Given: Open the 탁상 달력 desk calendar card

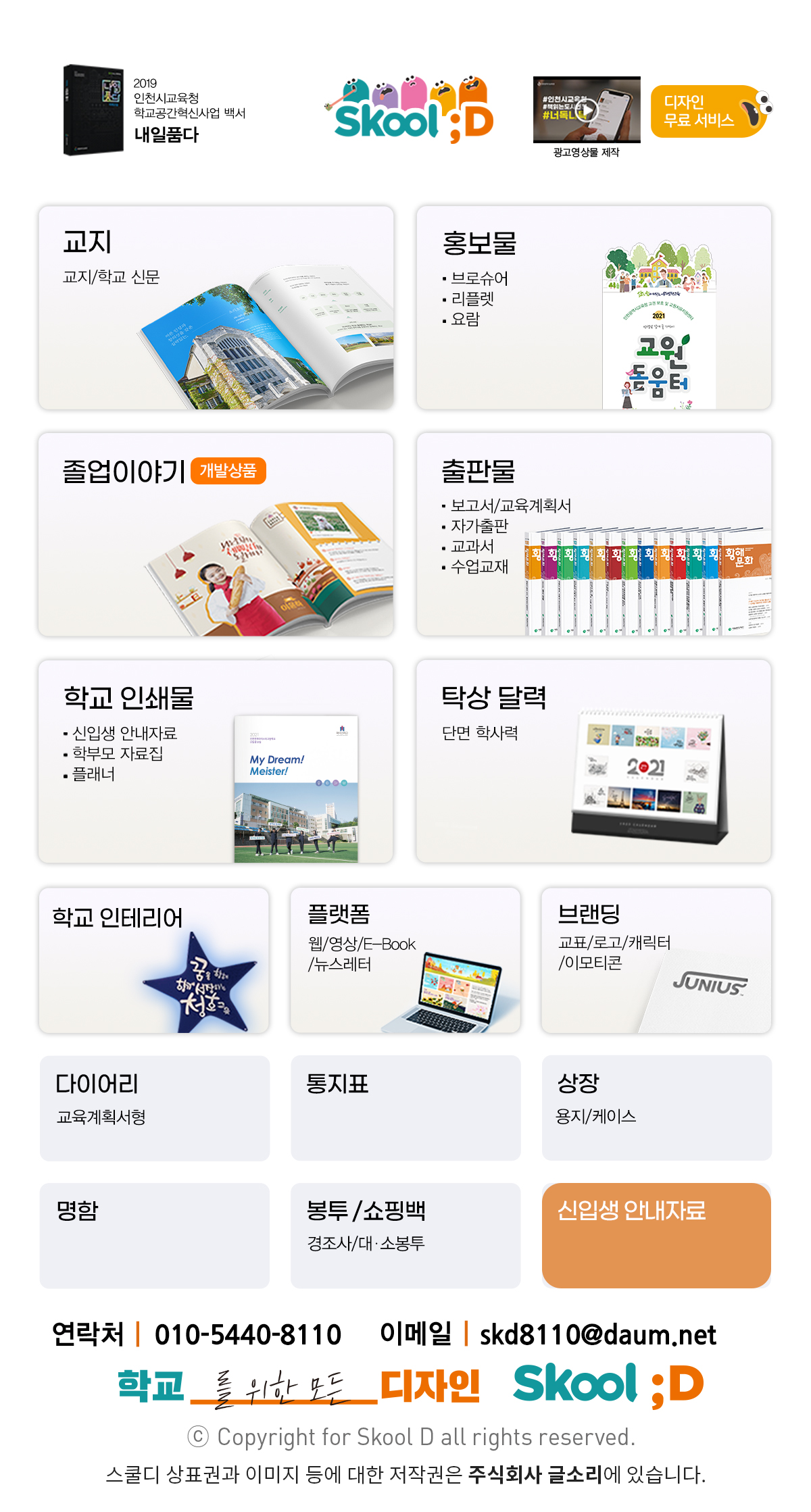Looking at the screenshot, I should (593, 761).
